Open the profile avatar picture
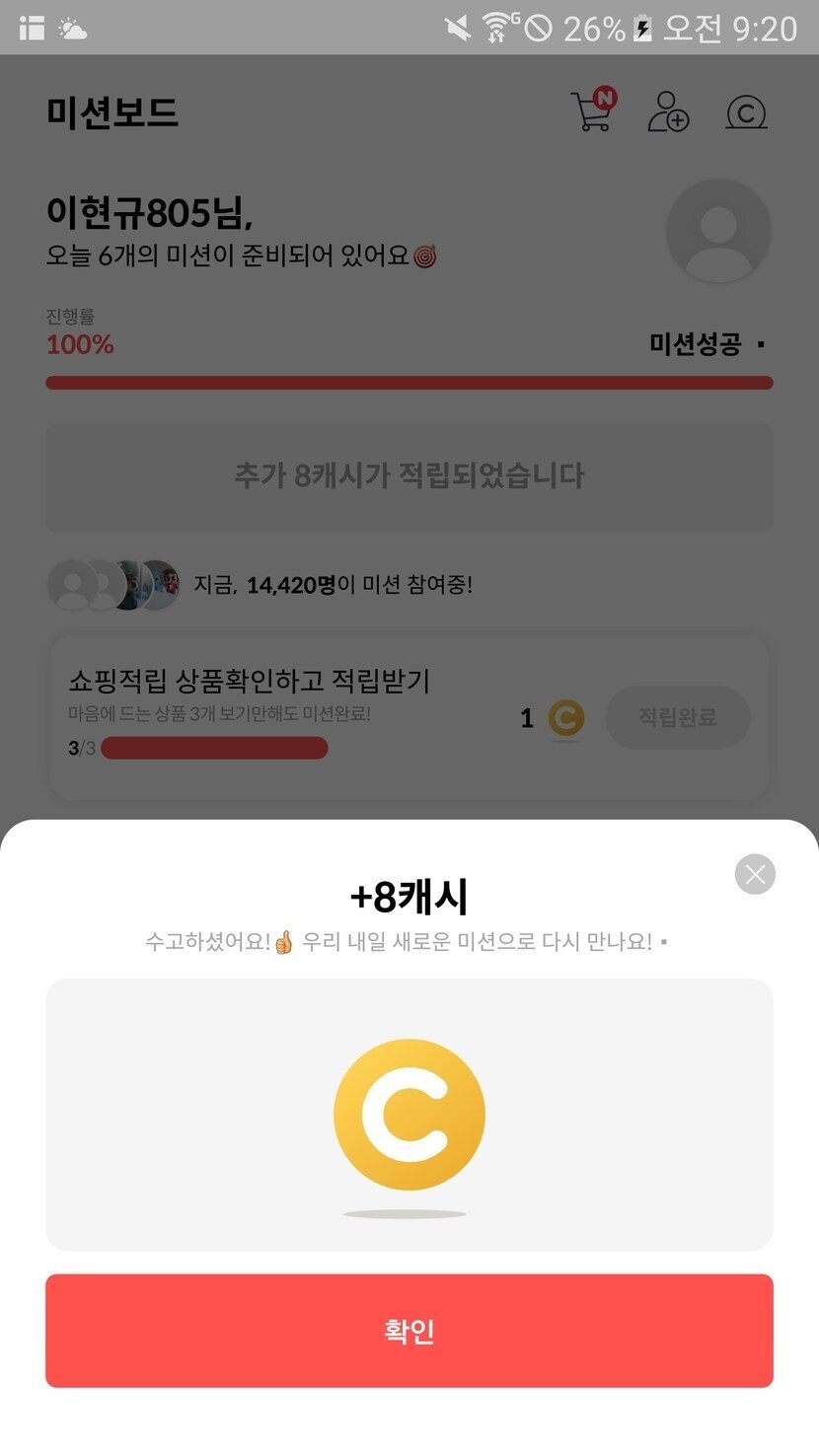The height and width of the screenshot is (1456, 819). 717,231
